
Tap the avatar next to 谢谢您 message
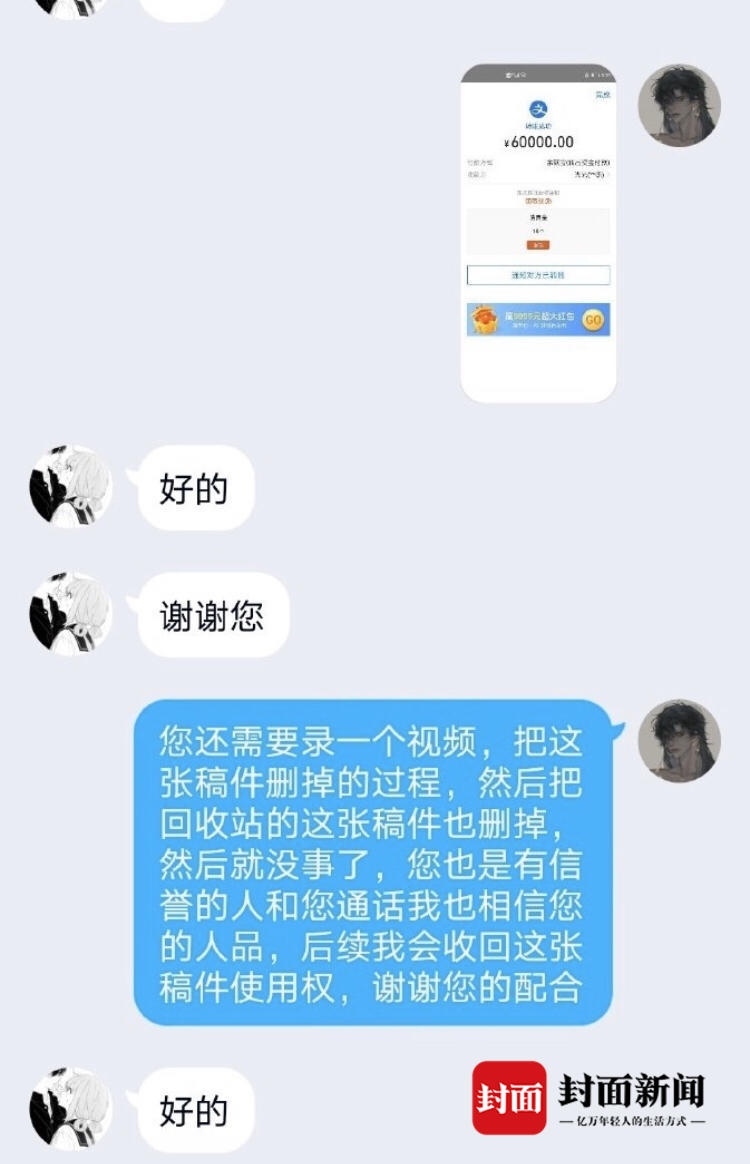pyautogui.click(x=71, y=614)
